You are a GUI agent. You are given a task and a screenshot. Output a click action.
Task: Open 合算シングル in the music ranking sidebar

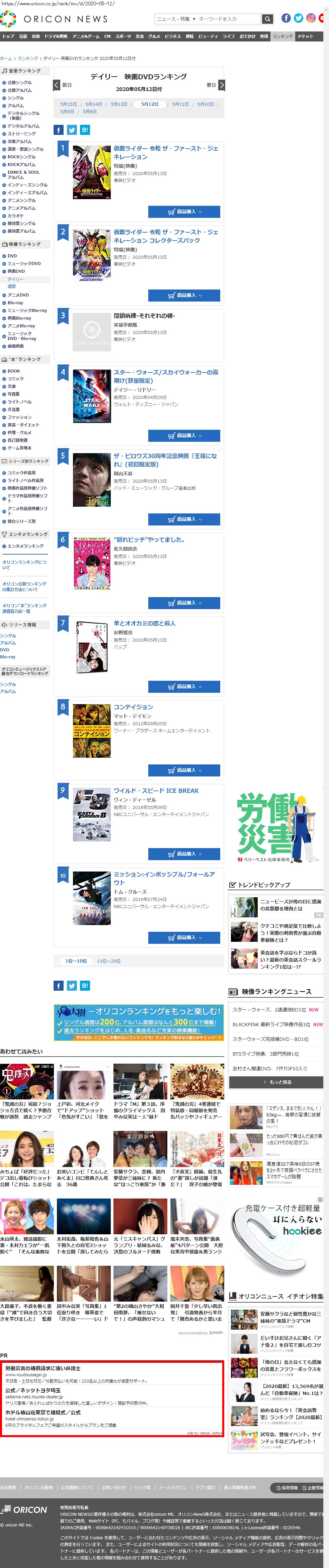tap(19, 83)
